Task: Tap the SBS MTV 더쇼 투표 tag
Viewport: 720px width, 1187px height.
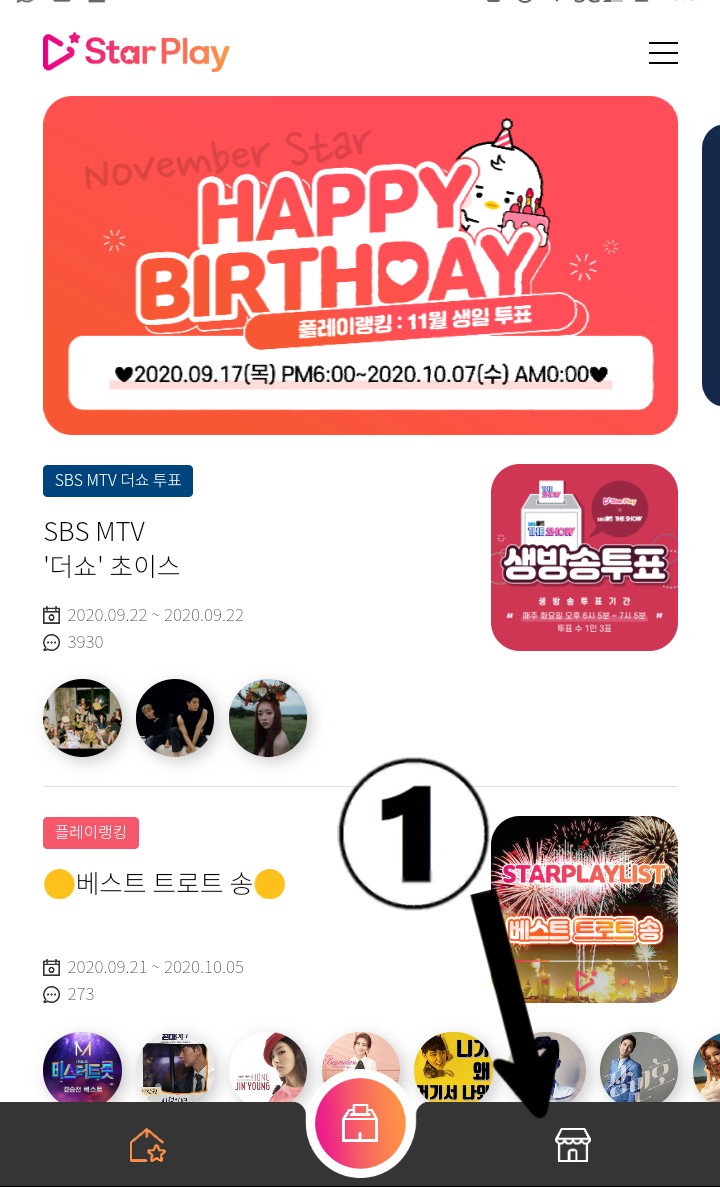Action: pyautogui.click(x=118, y=481)
